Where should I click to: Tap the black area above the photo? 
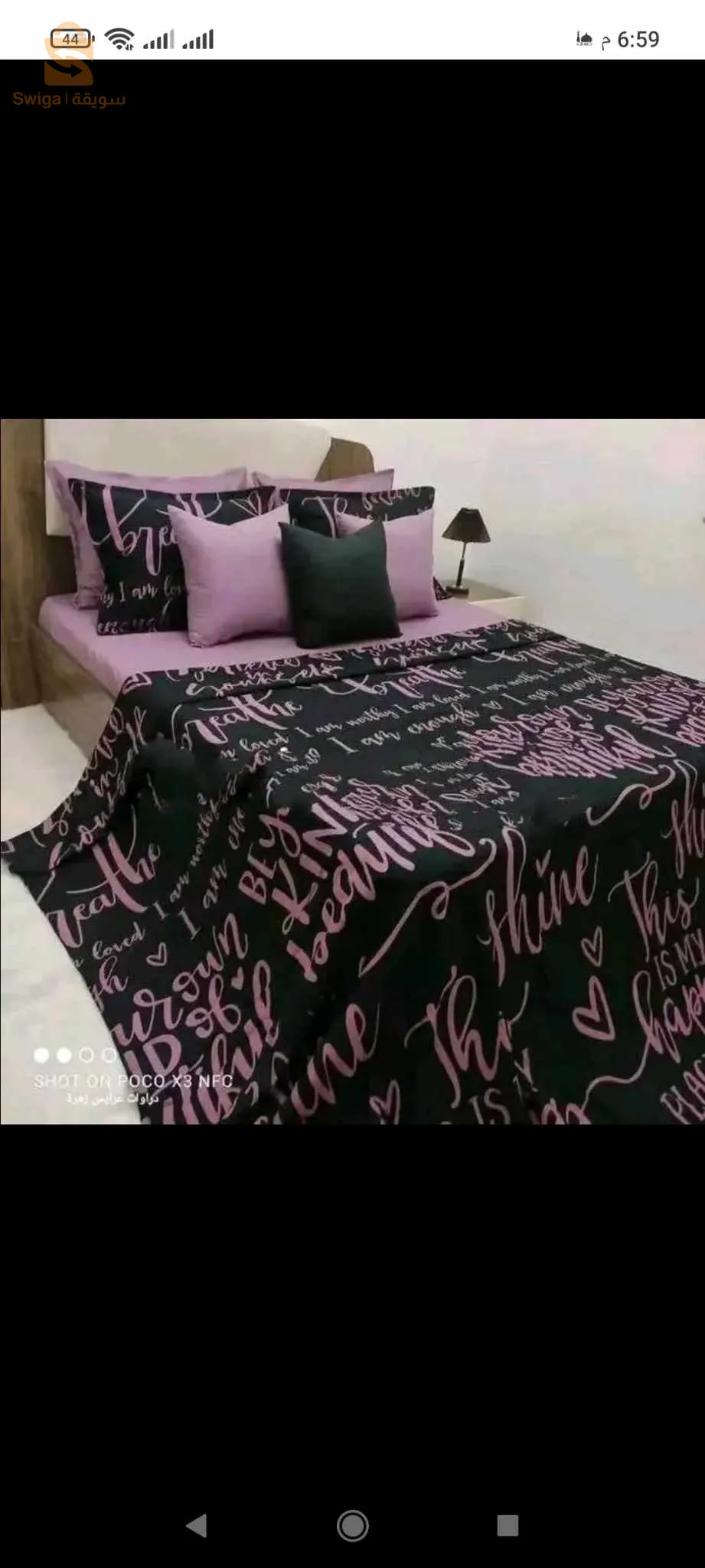click(x=352, y=268)
